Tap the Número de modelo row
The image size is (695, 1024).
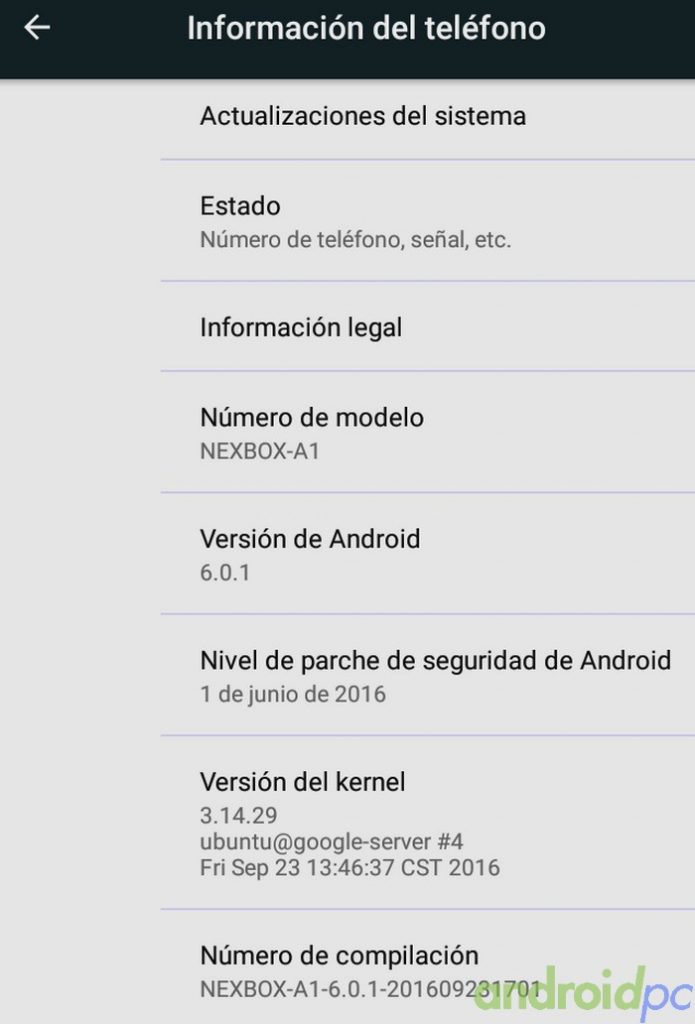311,432
